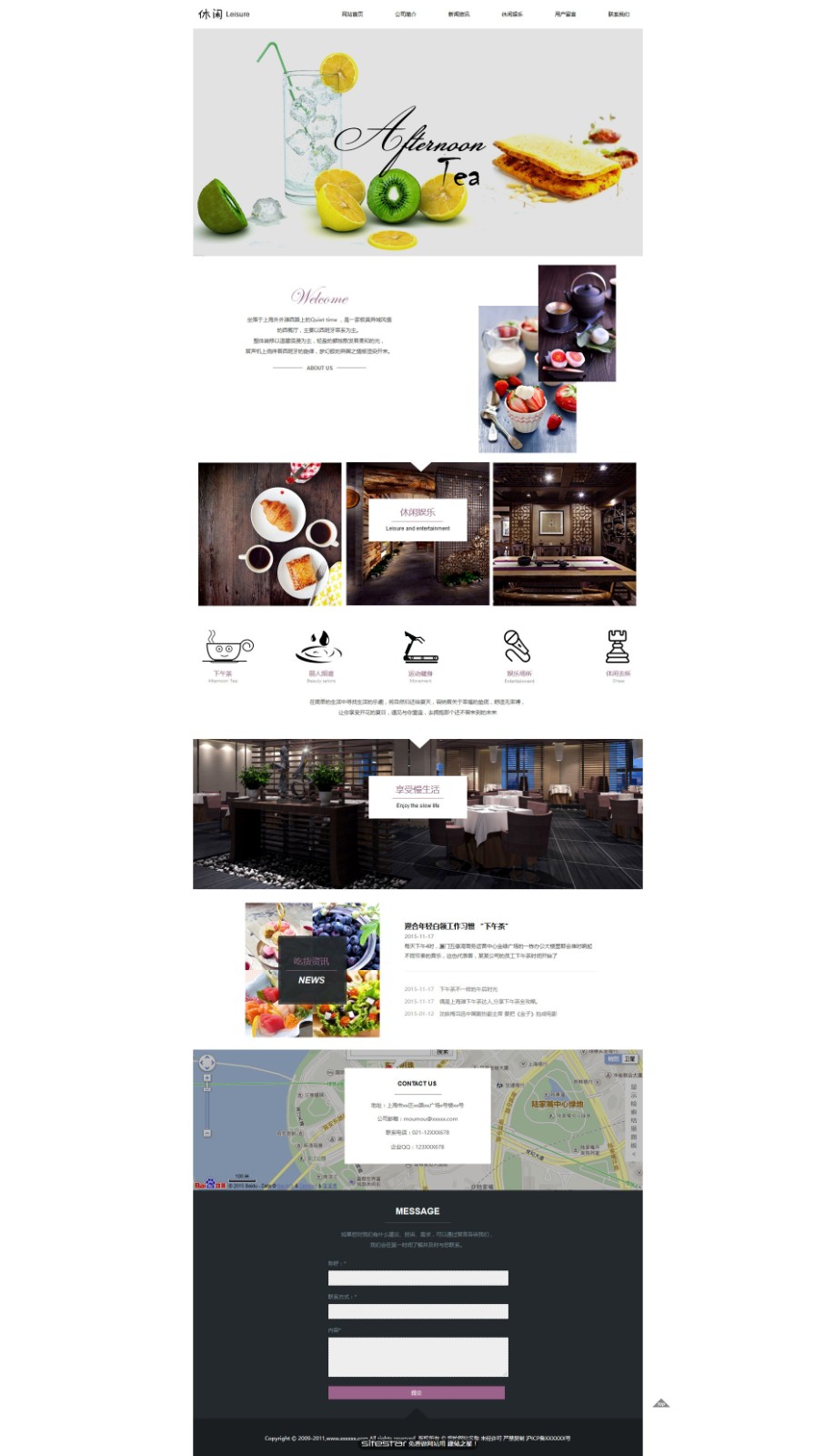
Task: Open the news item 下午茶不一样的午后时光
Action: [468, 988]
